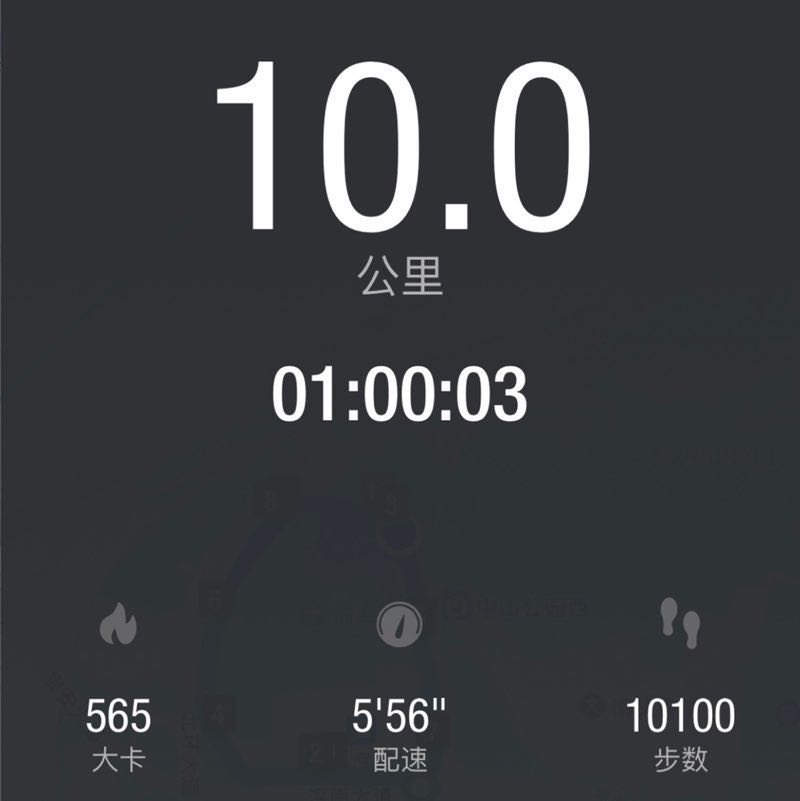Viewport: 800px width, 801px height.
Task: Tap the flame calories icon
Action: 119,624
